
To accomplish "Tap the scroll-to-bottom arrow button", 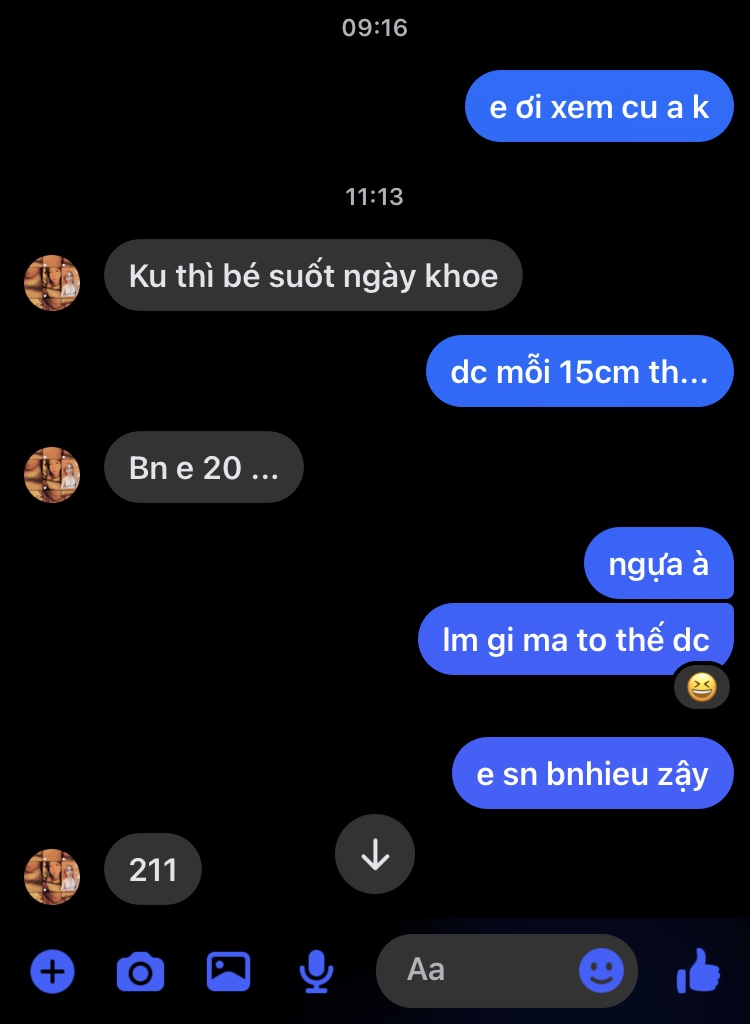I will (x=375, y=854).
